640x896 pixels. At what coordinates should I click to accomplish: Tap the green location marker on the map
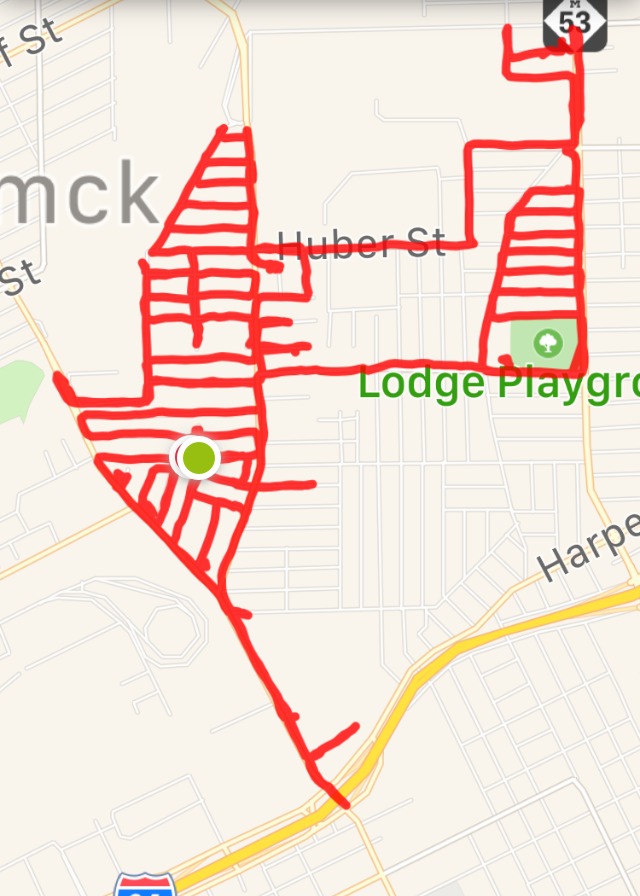[x=200, y=458]
